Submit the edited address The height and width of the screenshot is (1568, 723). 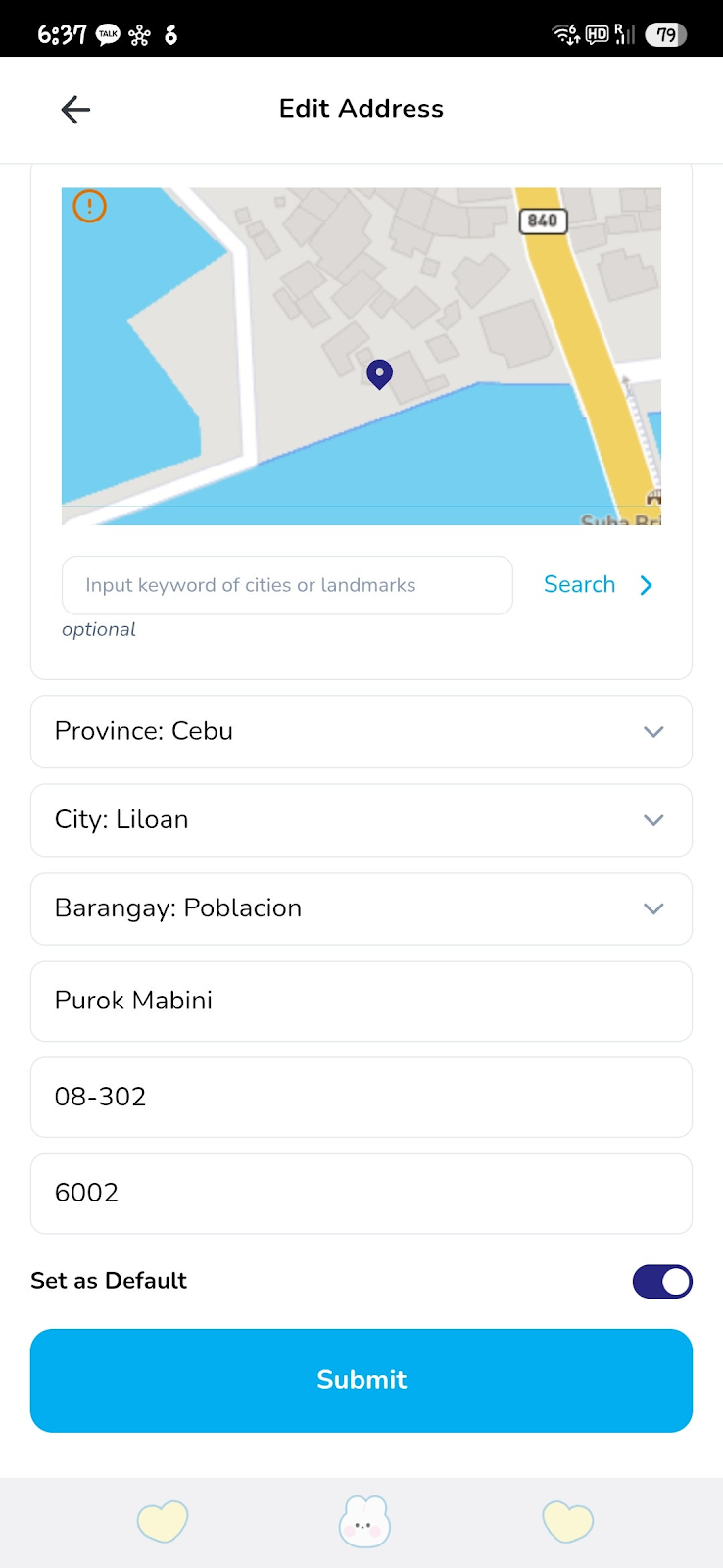(361, 1380)
